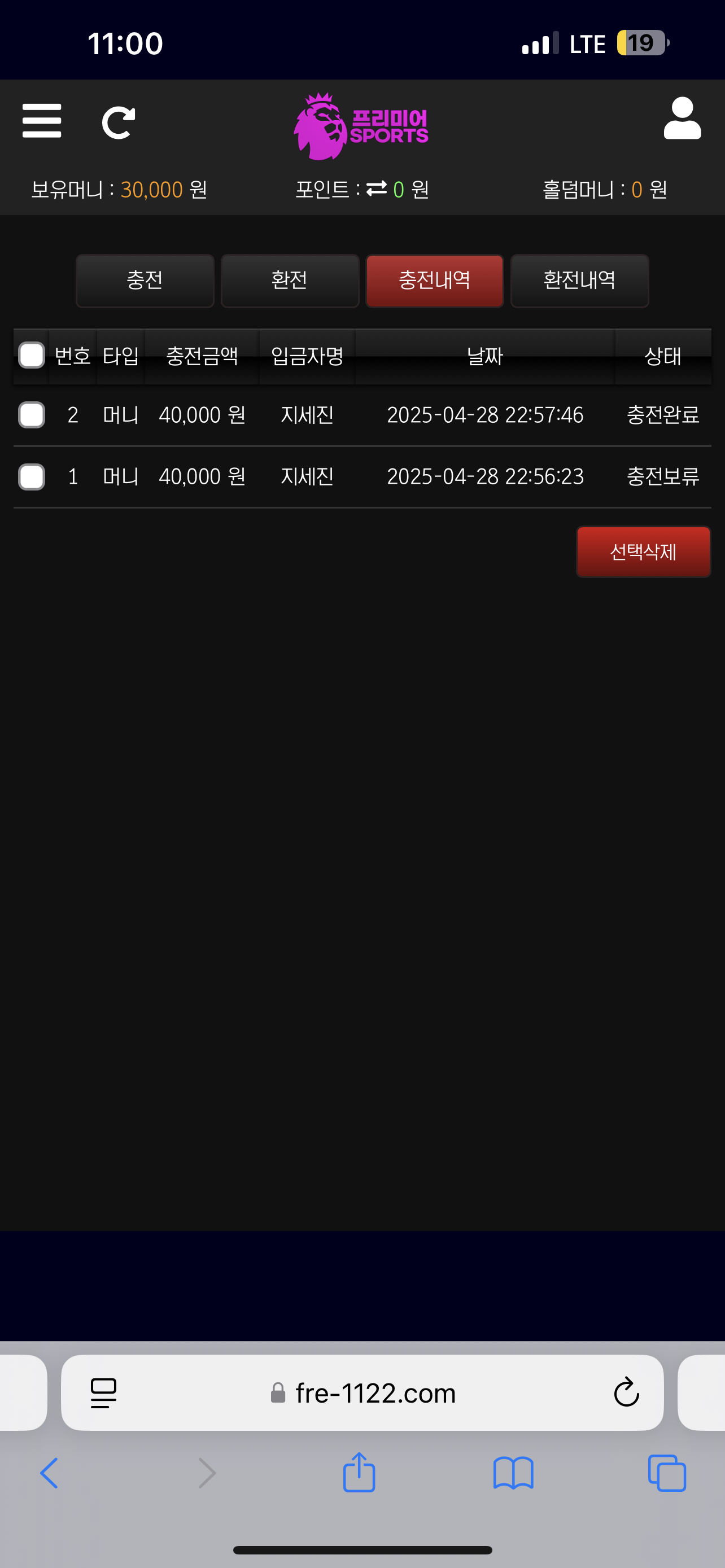The width and height of the screenshot is (725, 1568).
Task: Share this page from the browser toolbar
Action: [x=359, y=1472]
